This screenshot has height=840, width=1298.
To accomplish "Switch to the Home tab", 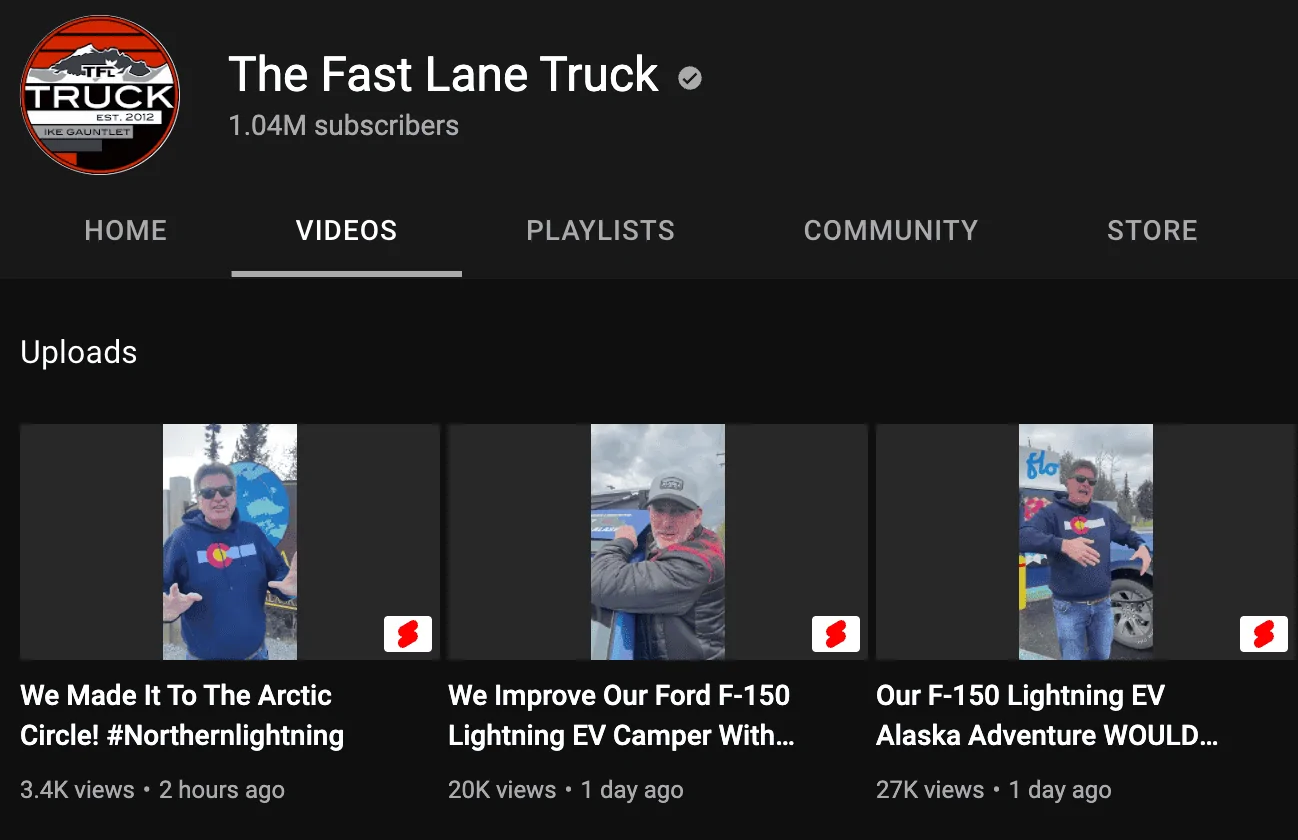I will (x=125, y=231).
